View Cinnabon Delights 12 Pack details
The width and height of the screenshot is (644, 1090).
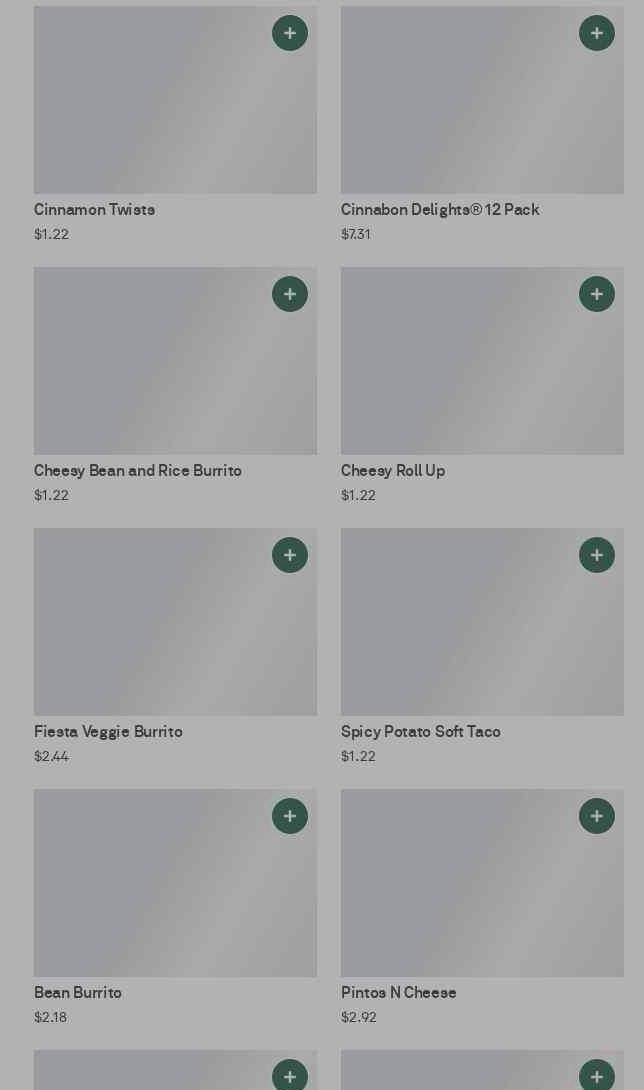tap(482, 110)
